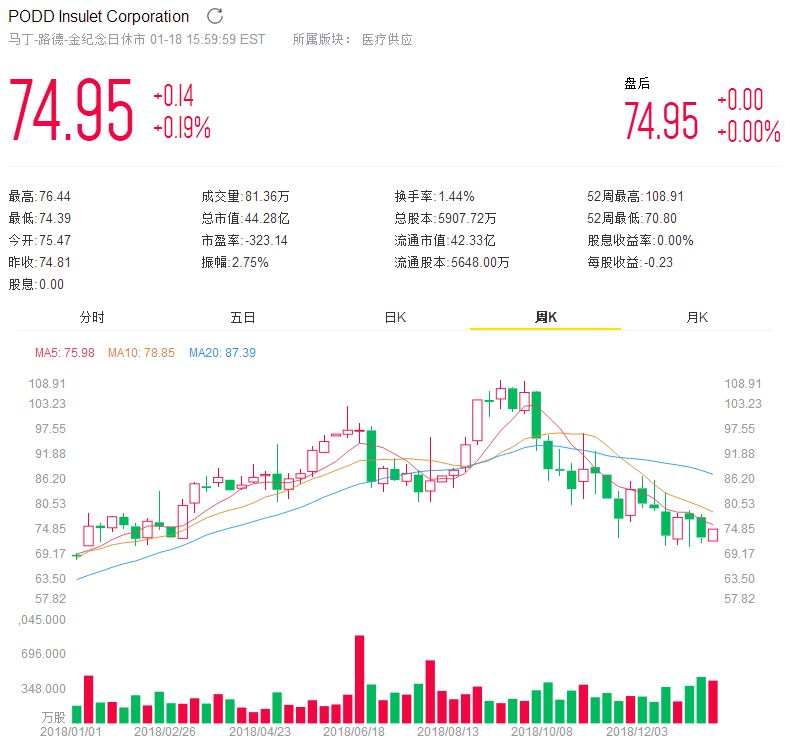
Task: Refresh the PODD Insulet quote
Action: [215, 16]
